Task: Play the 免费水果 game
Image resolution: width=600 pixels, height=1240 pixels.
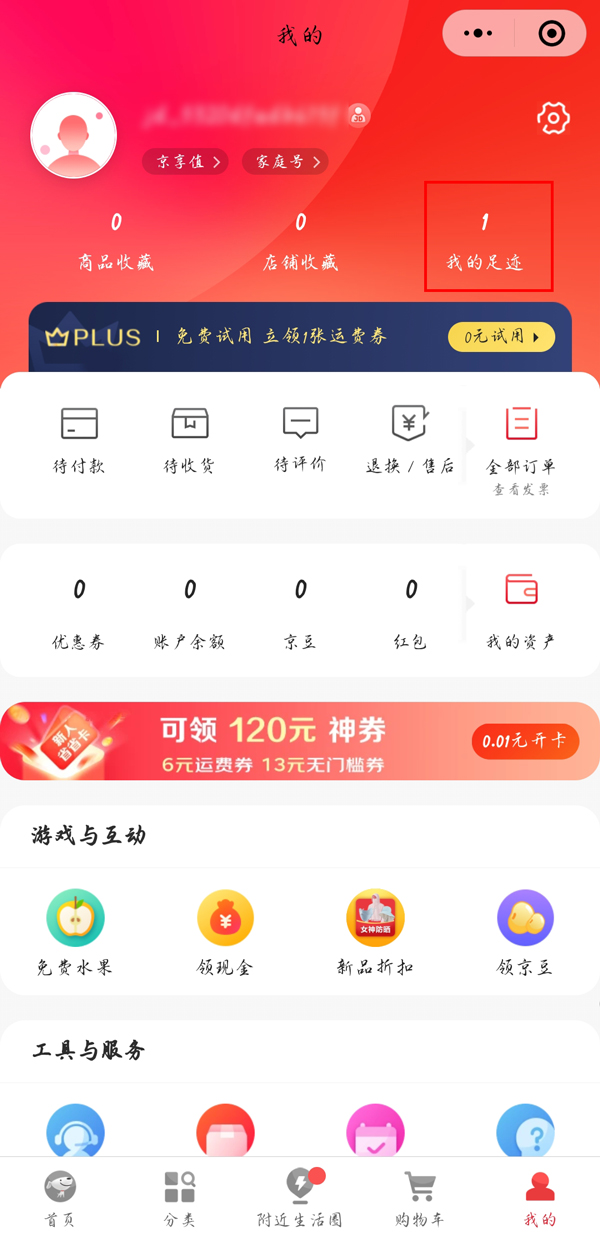Action: coord(76,932)
